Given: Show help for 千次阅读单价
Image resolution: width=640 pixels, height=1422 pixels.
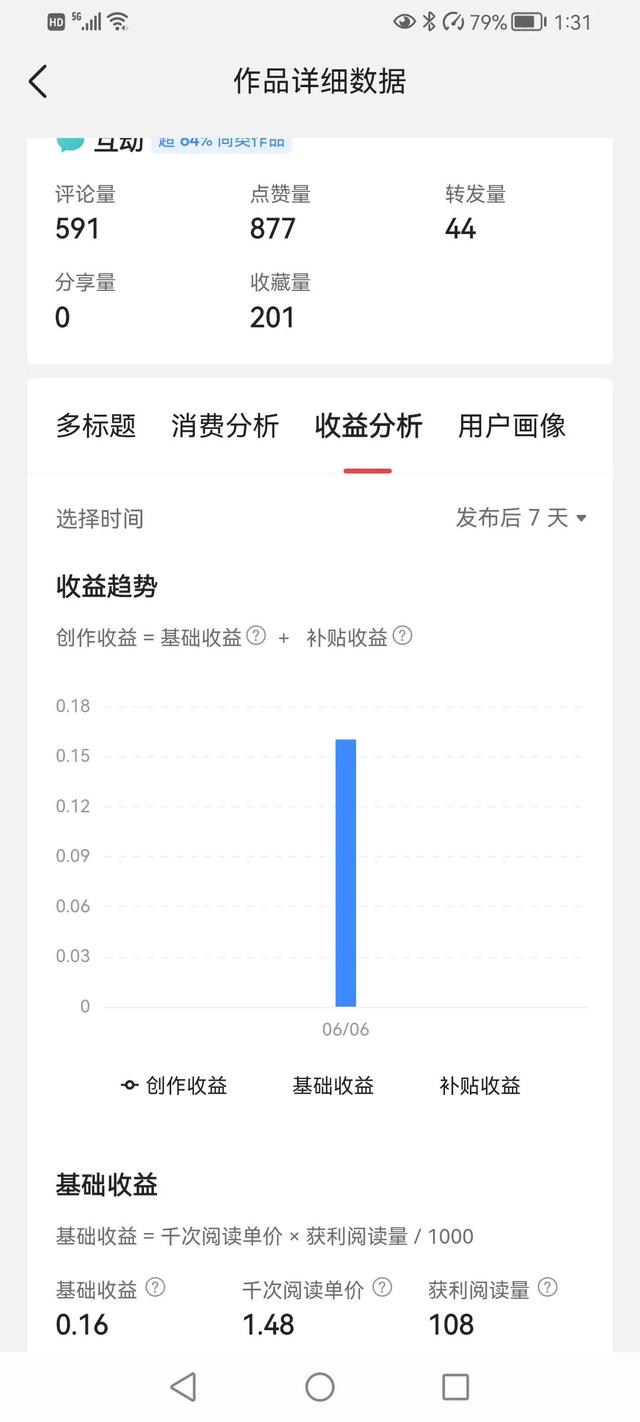Looking at the screenshot, I should (382, 1288).
